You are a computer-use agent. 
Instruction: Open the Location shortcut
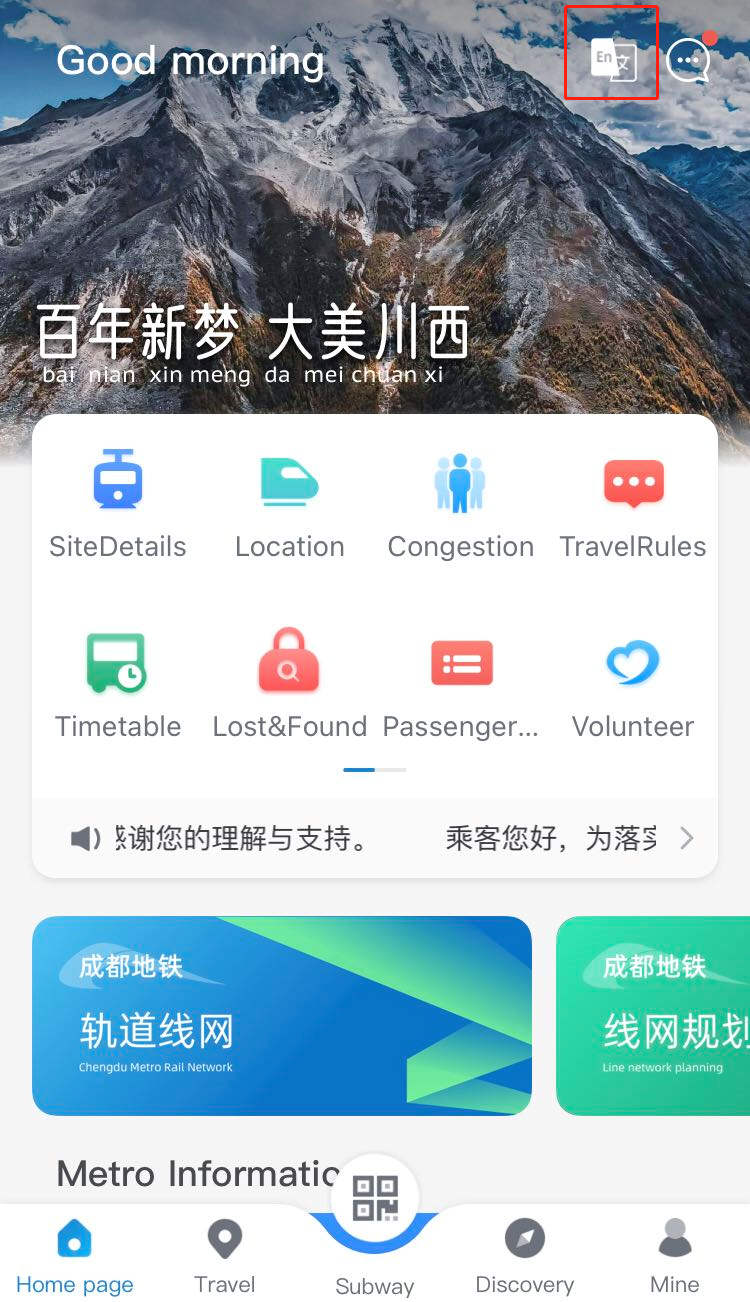(x=290, y=505)
